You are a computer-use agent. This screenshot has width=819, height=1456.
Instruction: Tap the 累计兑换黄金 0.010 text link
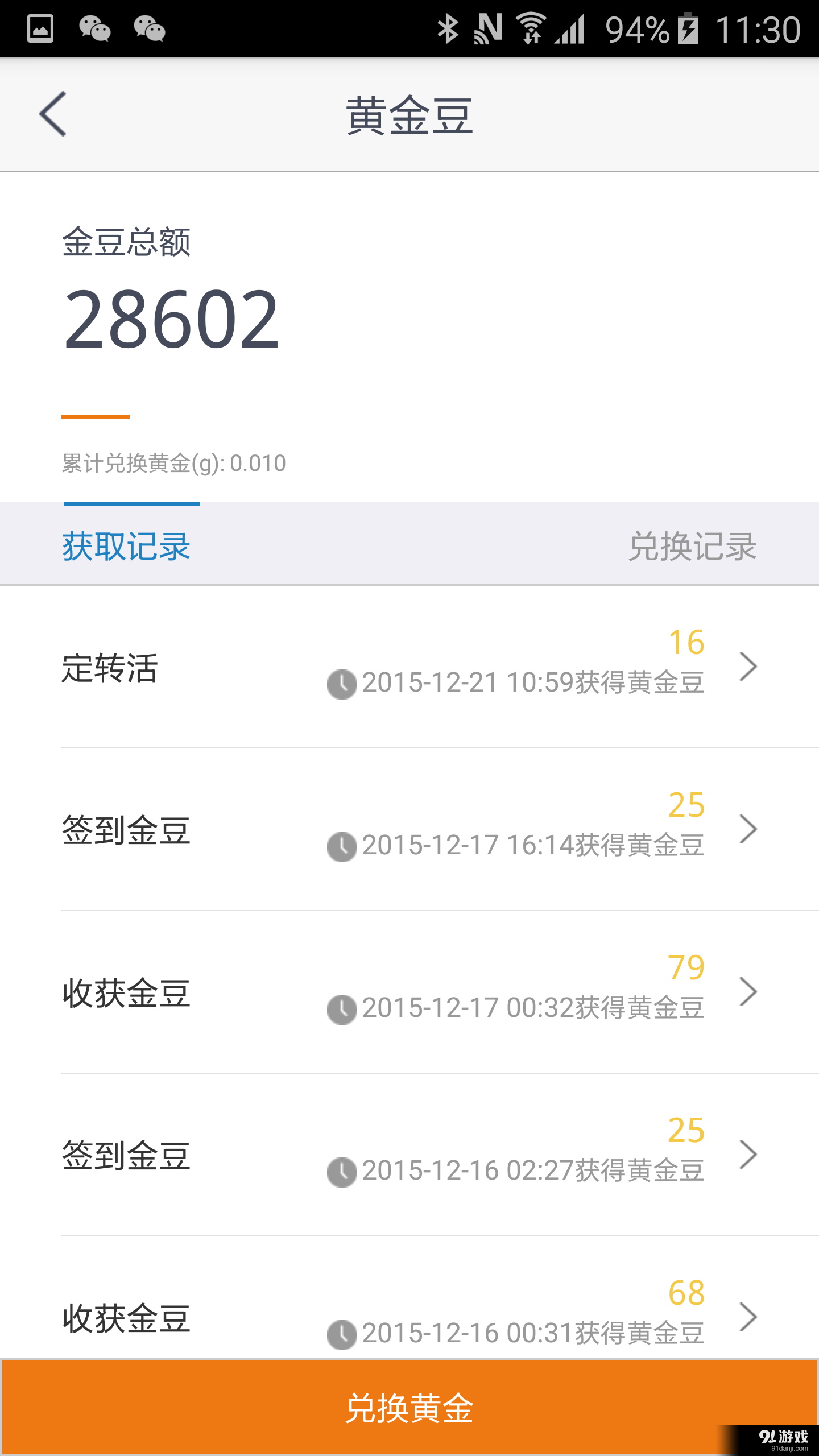(x=173, y=463)
